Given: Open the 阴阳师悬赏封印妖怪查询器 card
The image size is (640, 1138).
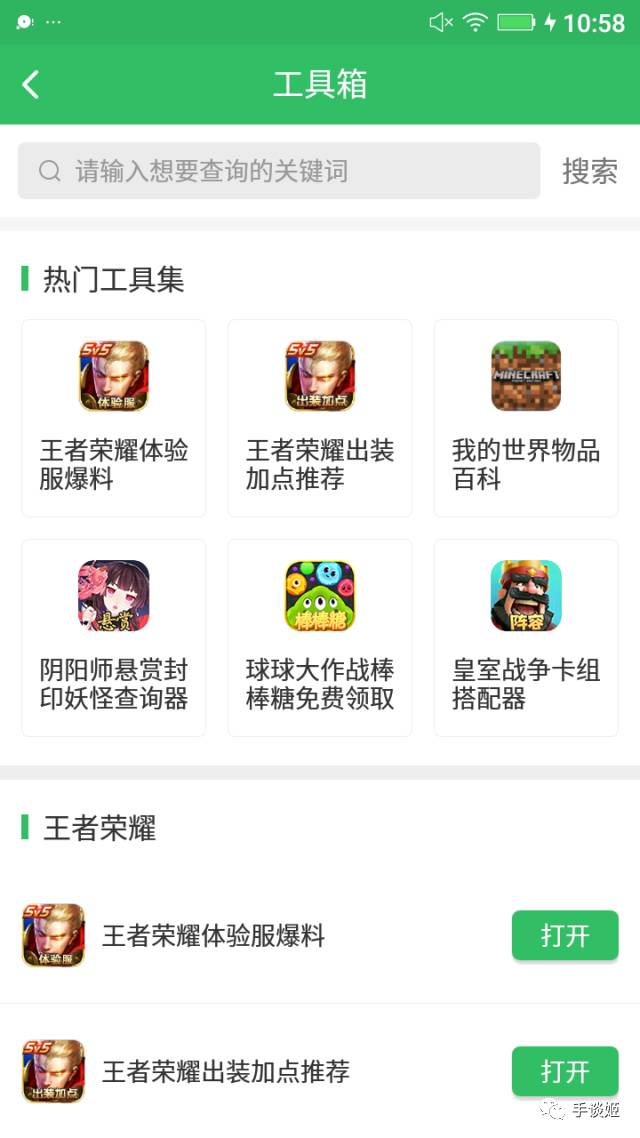Looking at the screenshot, I should tap(114, 637).
